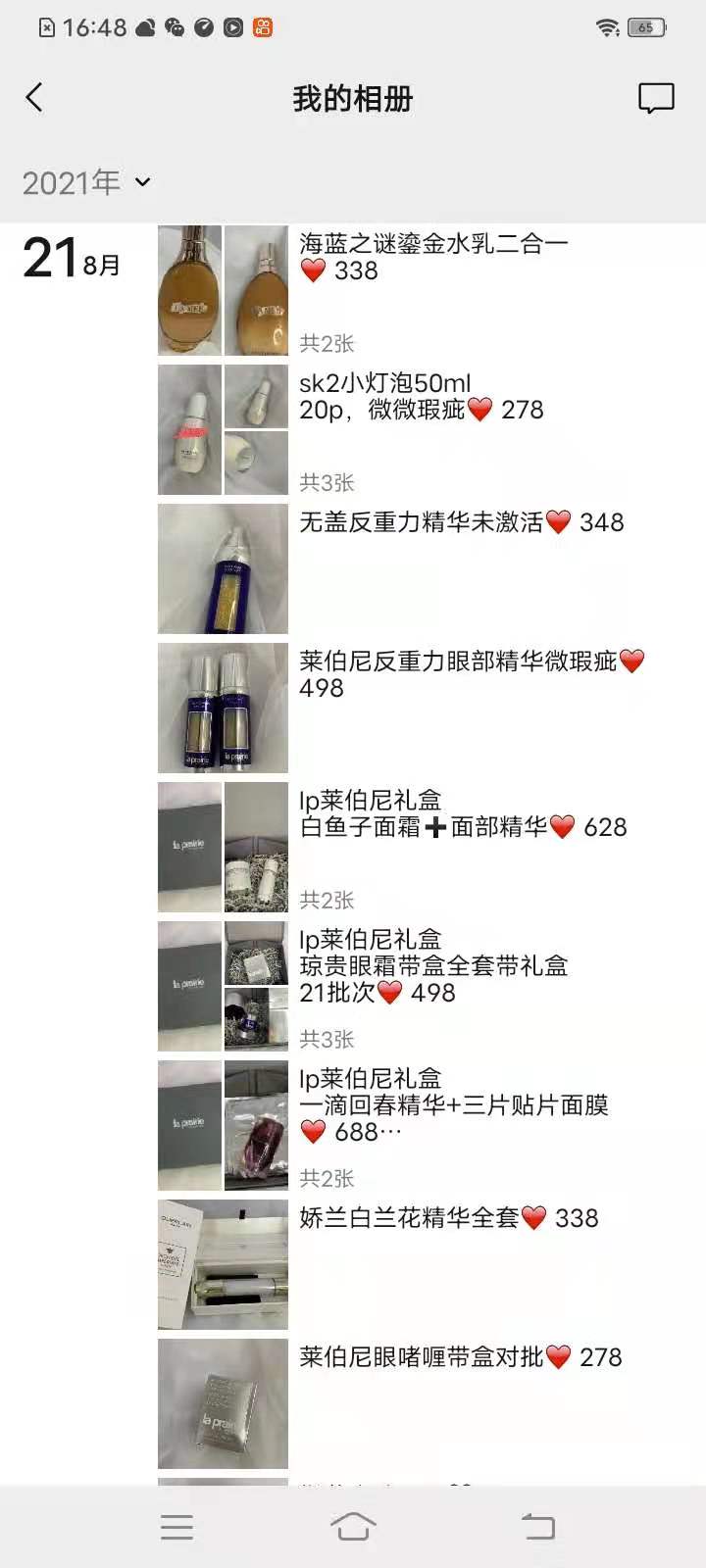
Task: Tap the system home button
Action: click(353, 1526)
